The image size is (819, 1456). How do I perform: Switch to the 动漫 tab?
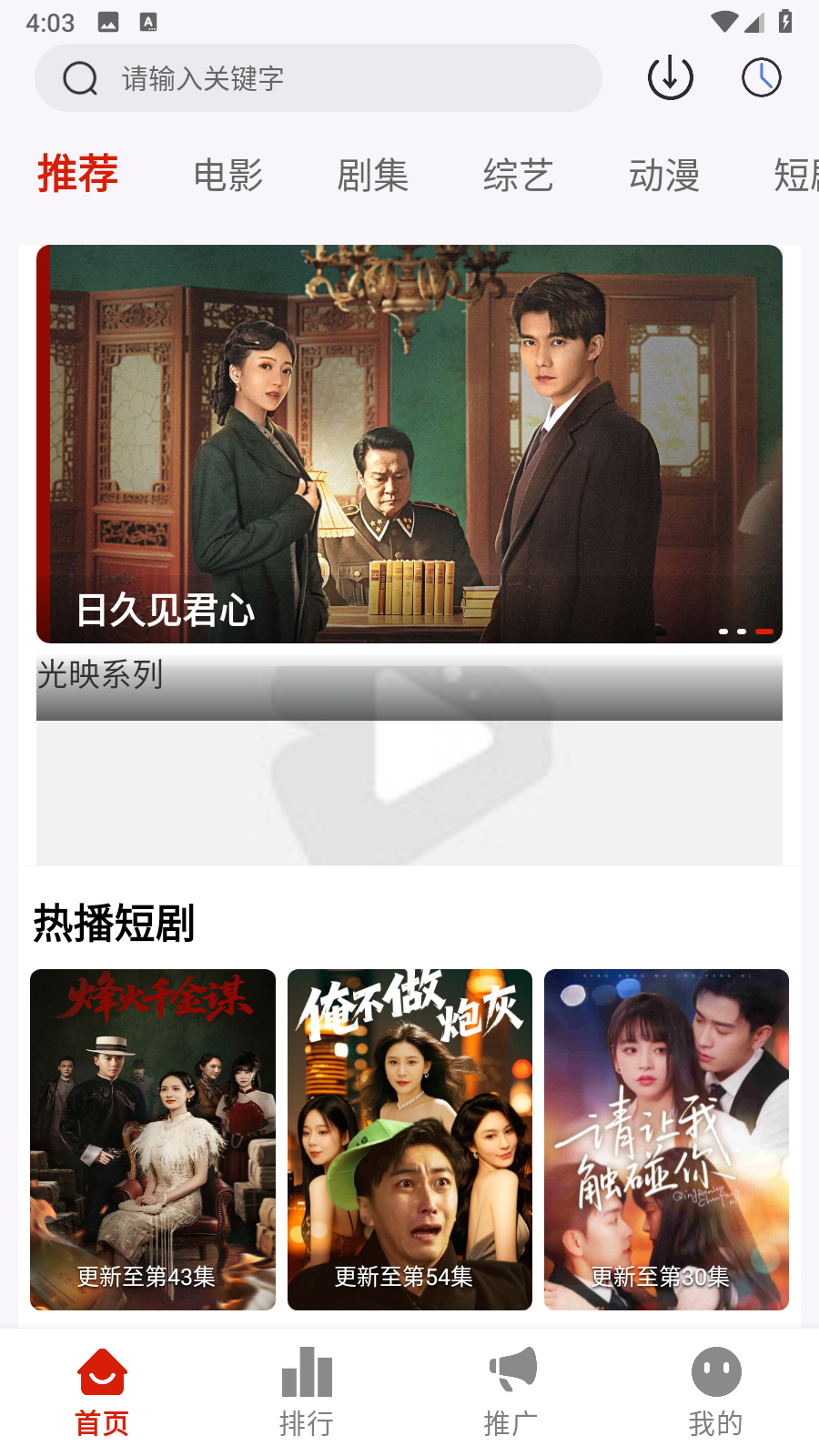pyautogui.click(x=664, y=175)
